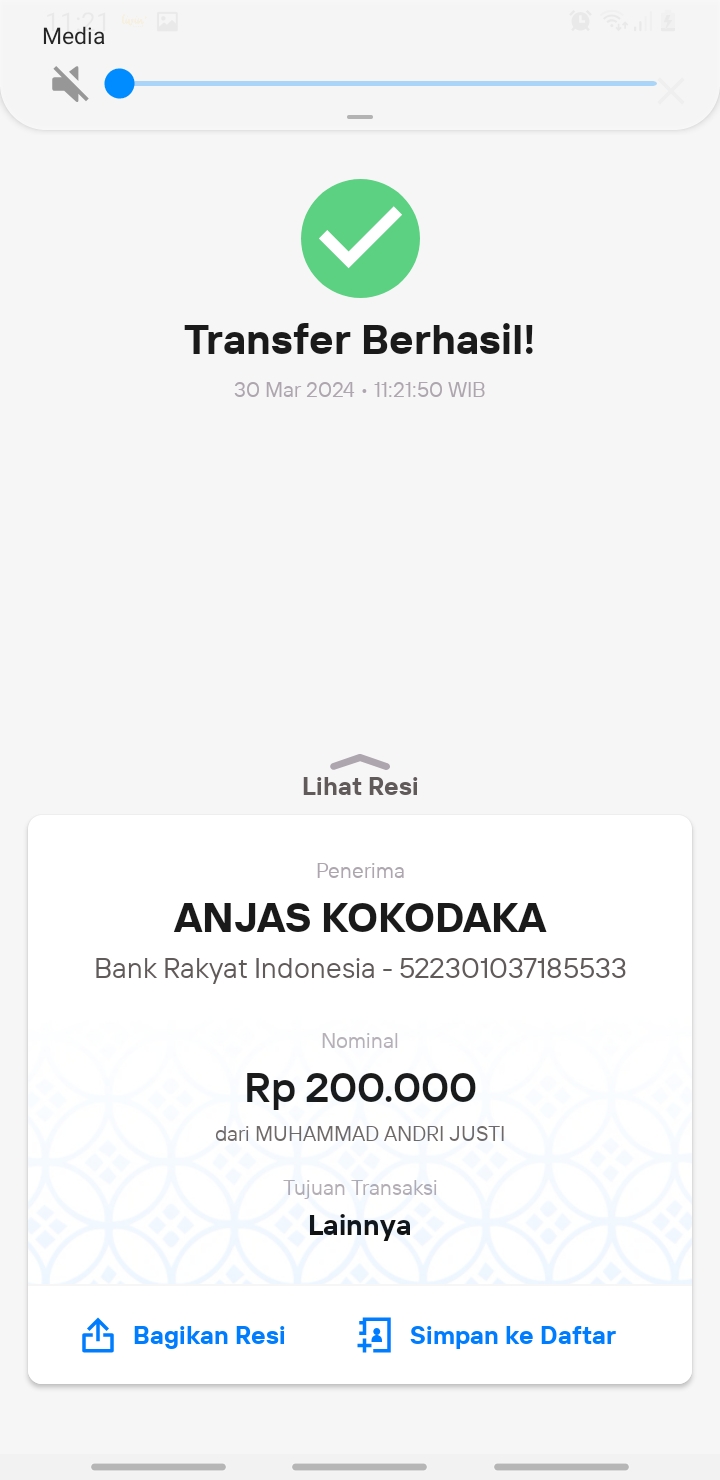Close the success screen with X

click(x=671, y=91)
